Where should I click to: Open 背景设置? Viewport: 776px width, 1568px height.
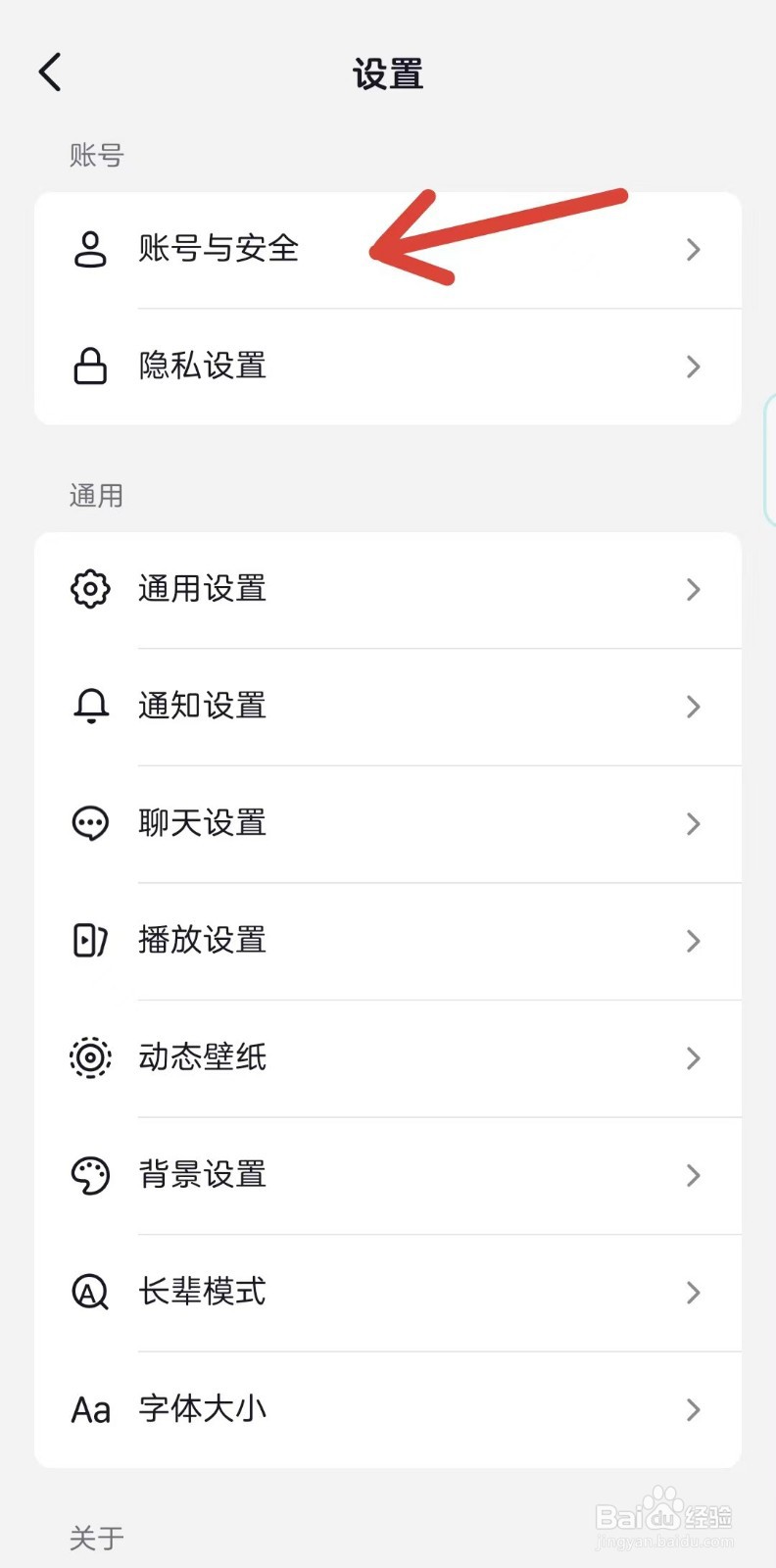pos(388,1175)
